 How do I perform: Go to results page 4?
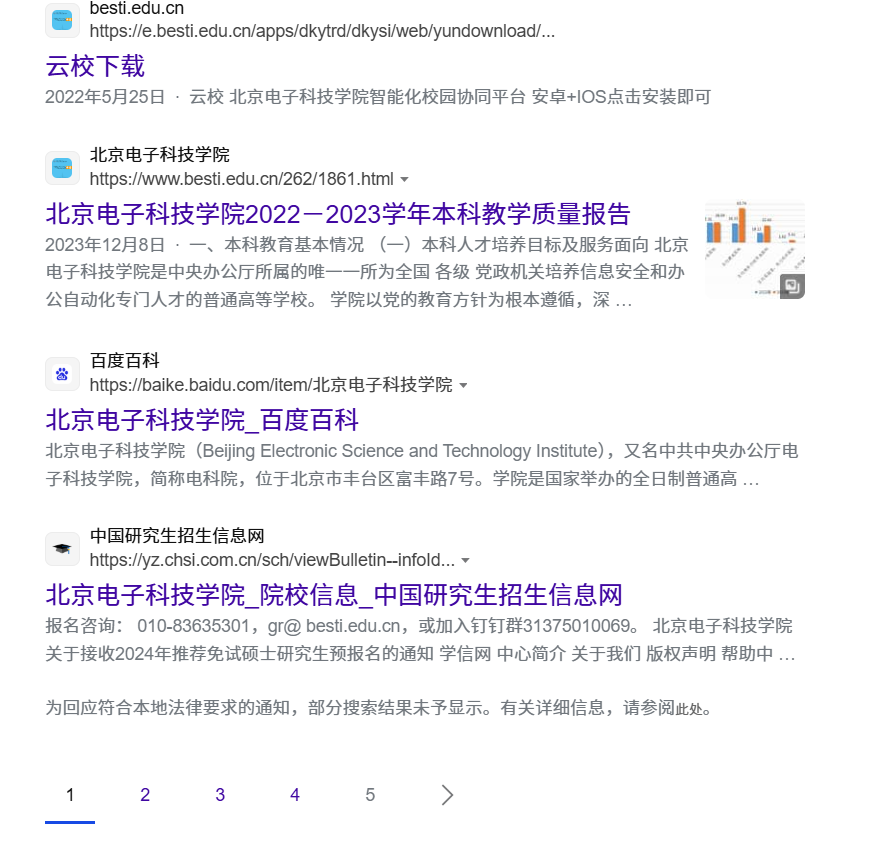(295, 795)
